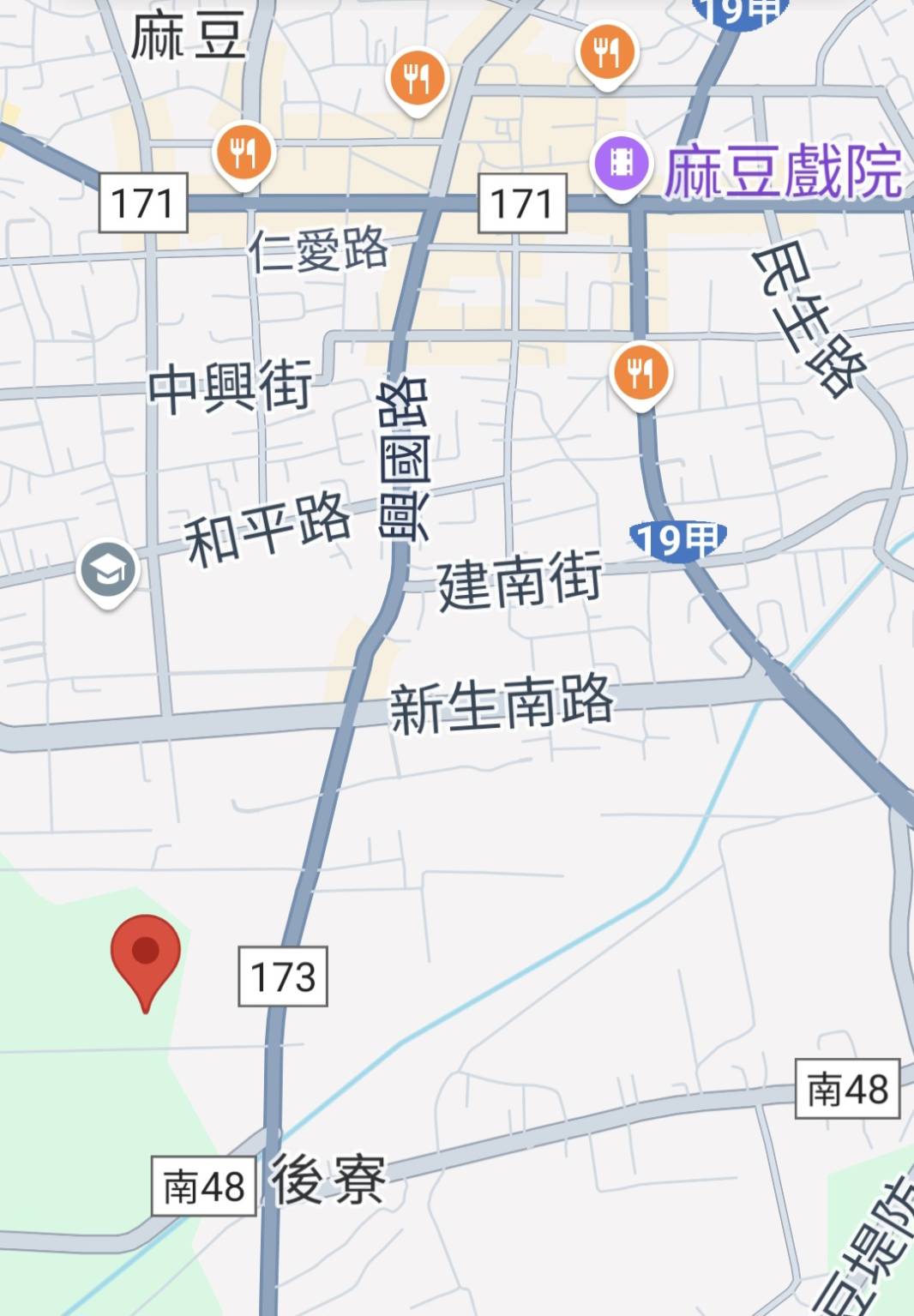Open the restaurant pin above 仁愛路
914x1316 pixels.
click(x=244, y=153)
